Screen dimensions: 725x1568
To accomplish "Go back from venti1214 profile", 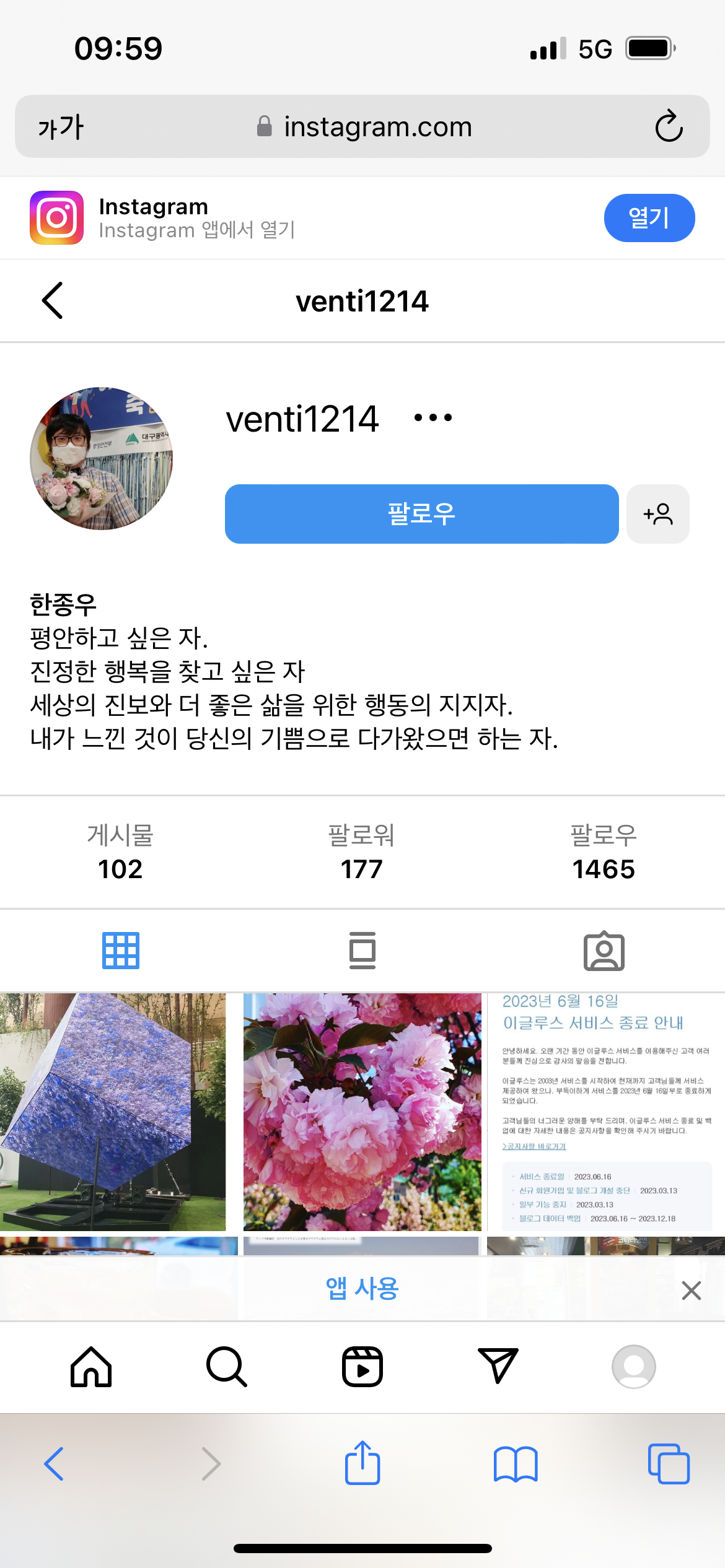I will (53, 301).
